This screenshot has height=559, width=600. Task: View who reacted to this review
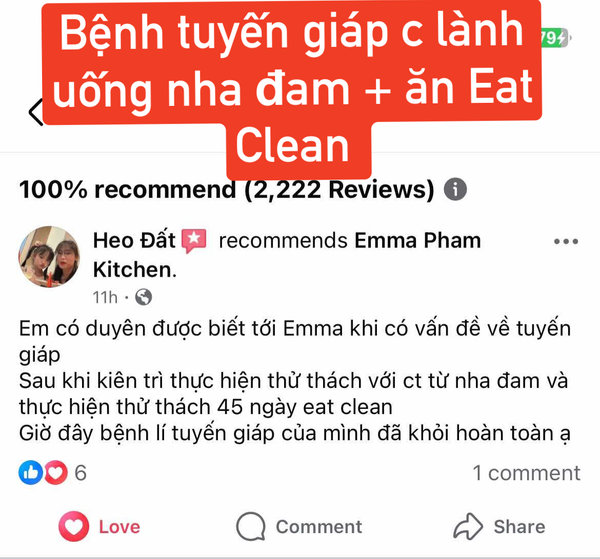coord(52,472)
